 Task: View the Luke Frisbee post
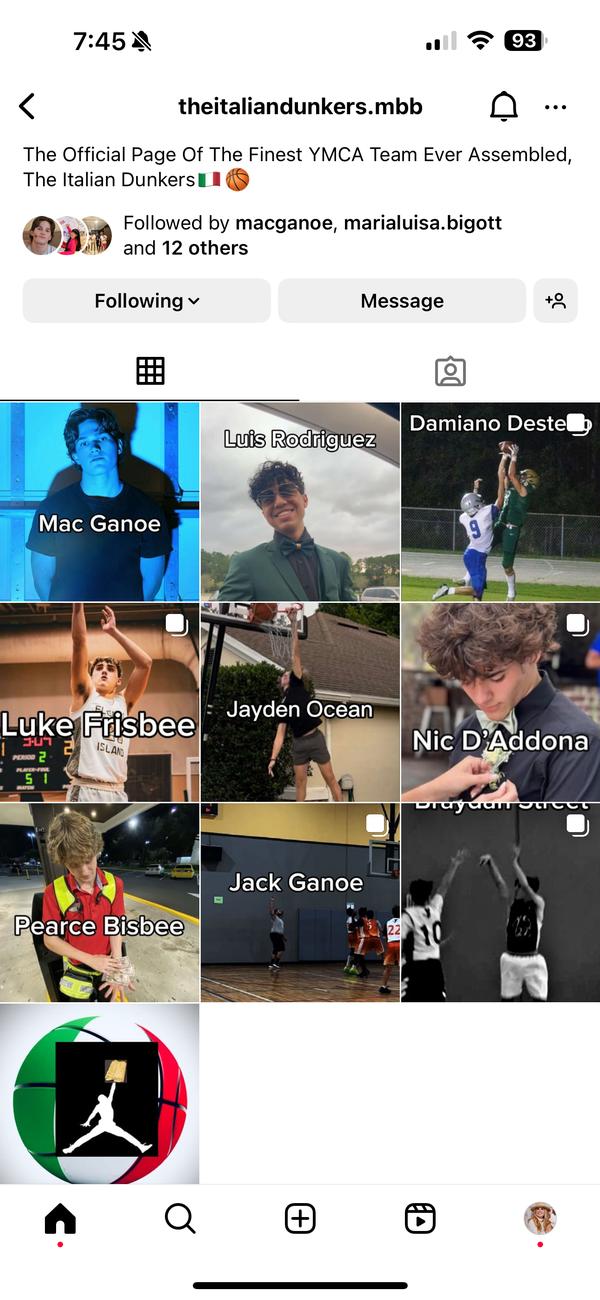pyautogui.click(x=100, y=702)
